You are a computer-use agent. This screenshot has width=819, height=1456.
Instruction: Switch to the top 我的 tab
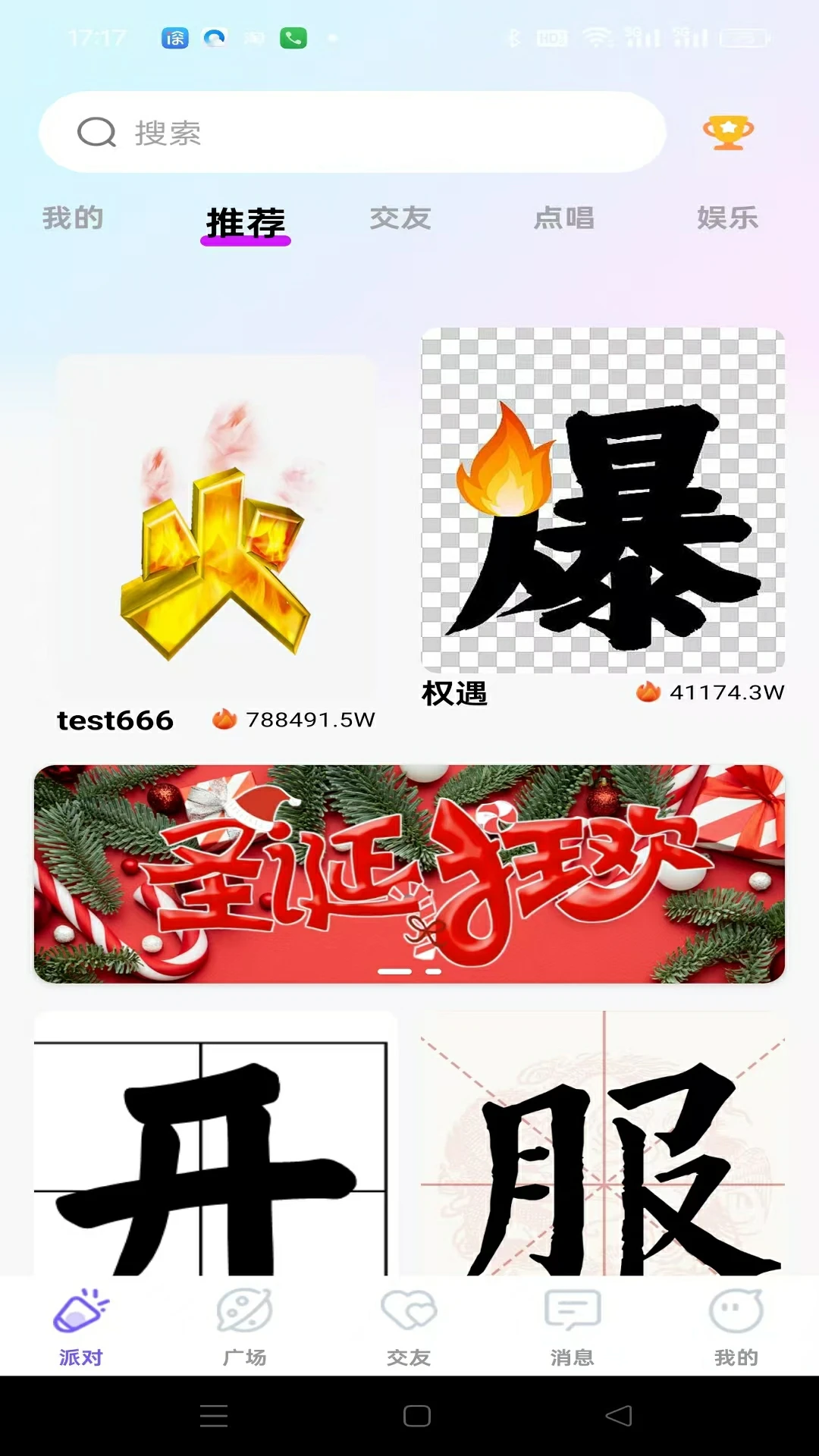(73, 218)
